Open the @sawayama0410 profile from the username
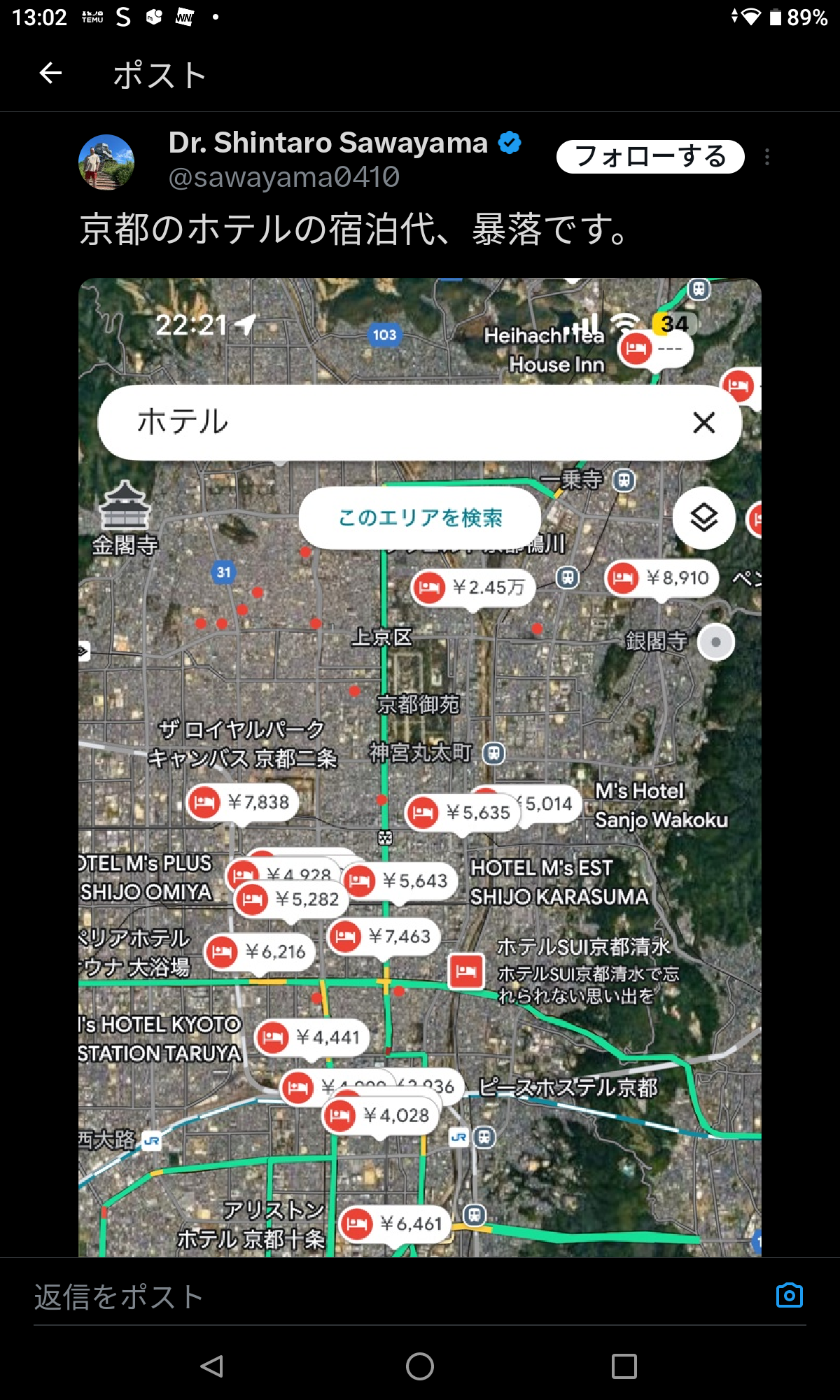Viewport: 840px width, 1400px height. (x=284, y=178)
